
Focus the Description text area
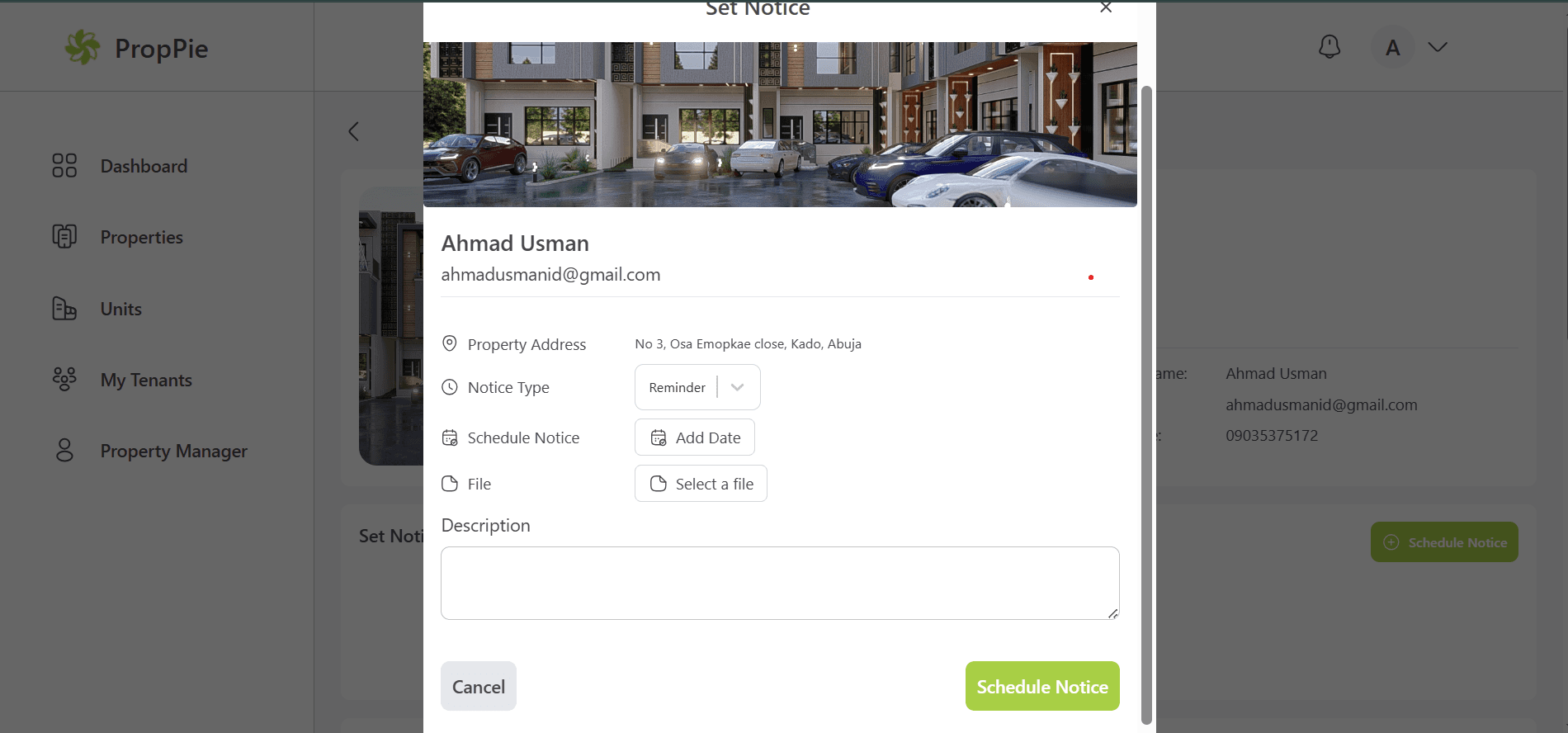[x=779, y=583]
